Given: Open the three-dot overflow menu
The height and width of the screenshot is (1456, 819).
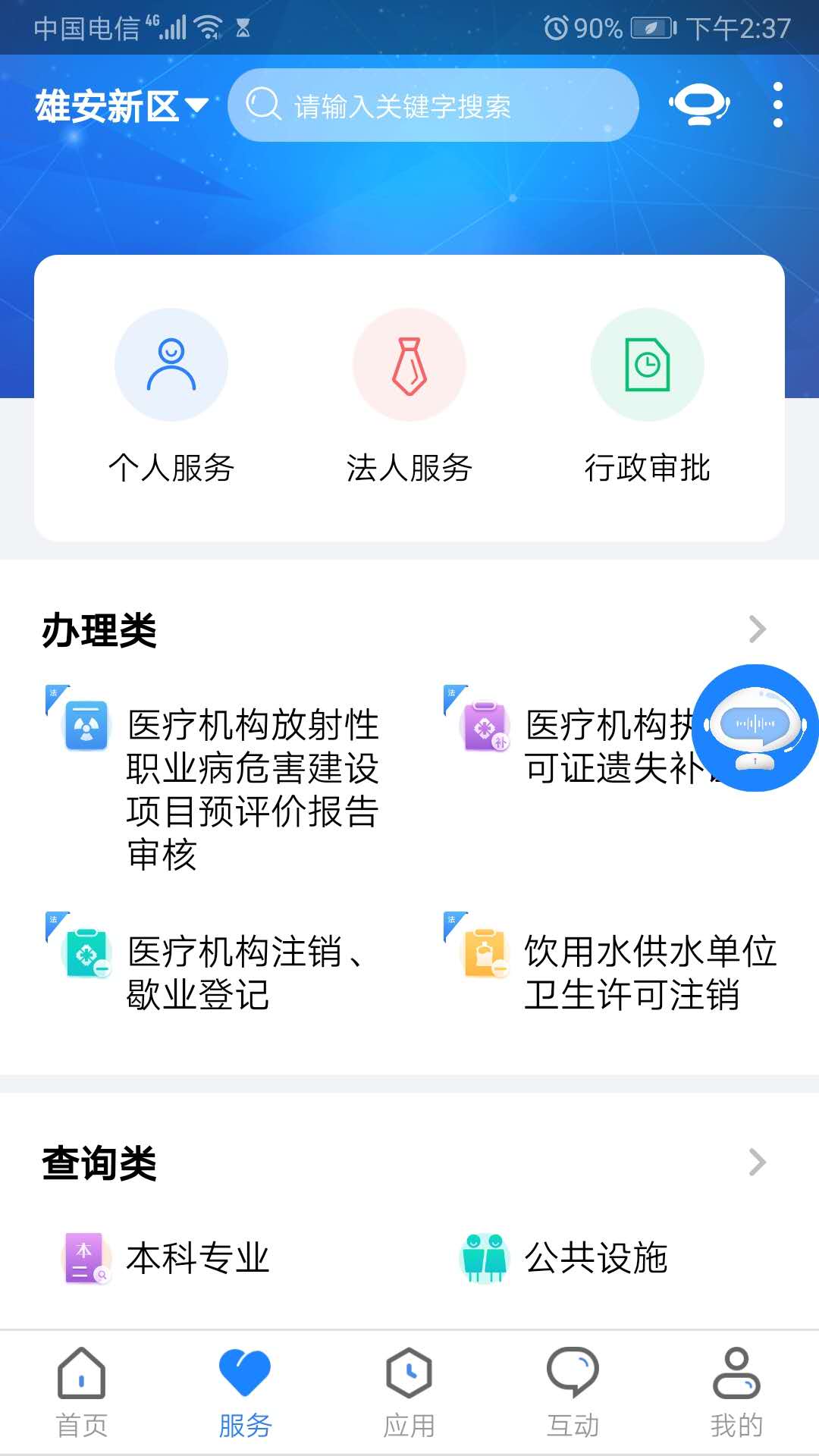Looking at the screenshot, I should pyautogui.click(x=777, y=105).
